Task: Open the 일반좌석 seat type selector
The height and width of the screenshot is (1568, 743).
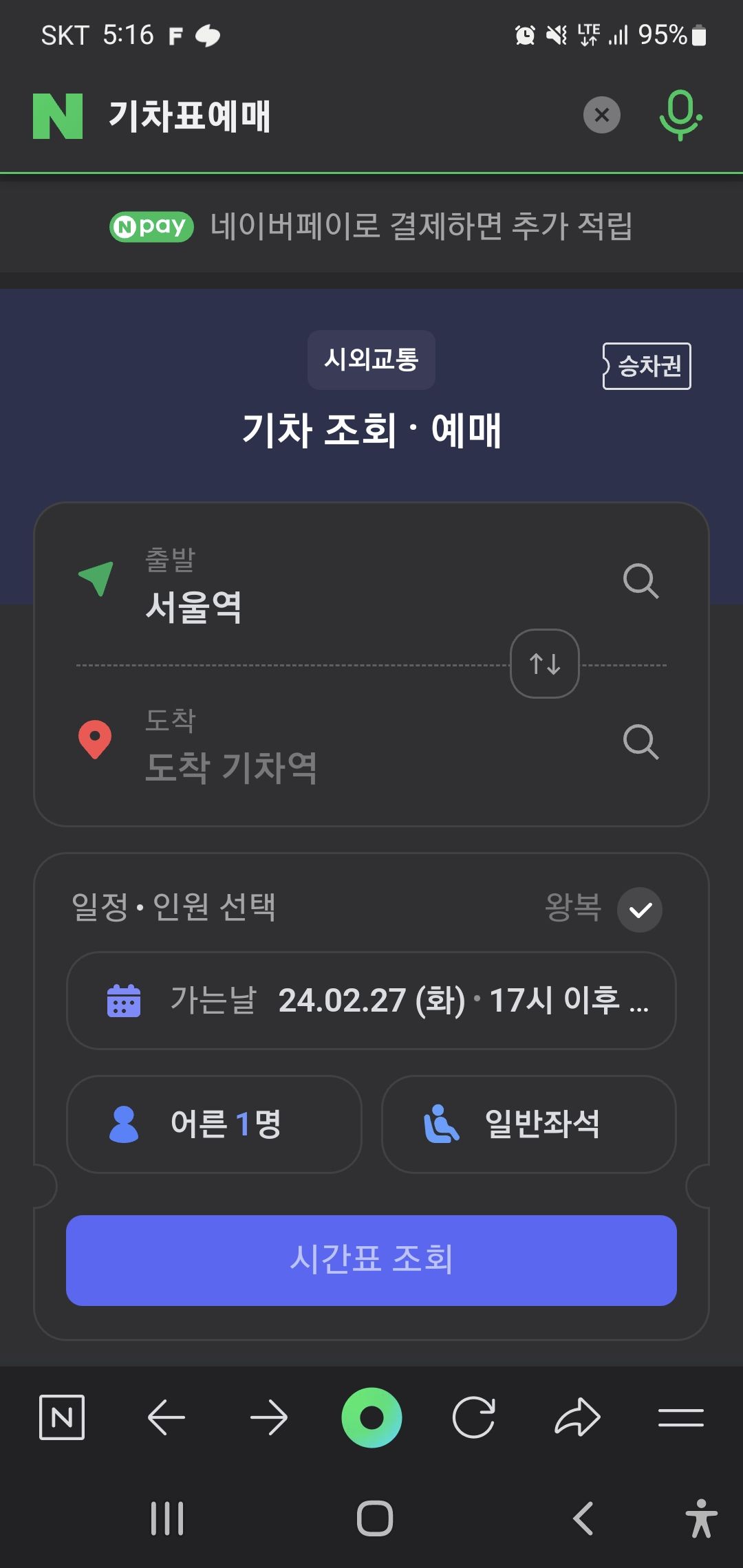Action: pos(528,1126)
